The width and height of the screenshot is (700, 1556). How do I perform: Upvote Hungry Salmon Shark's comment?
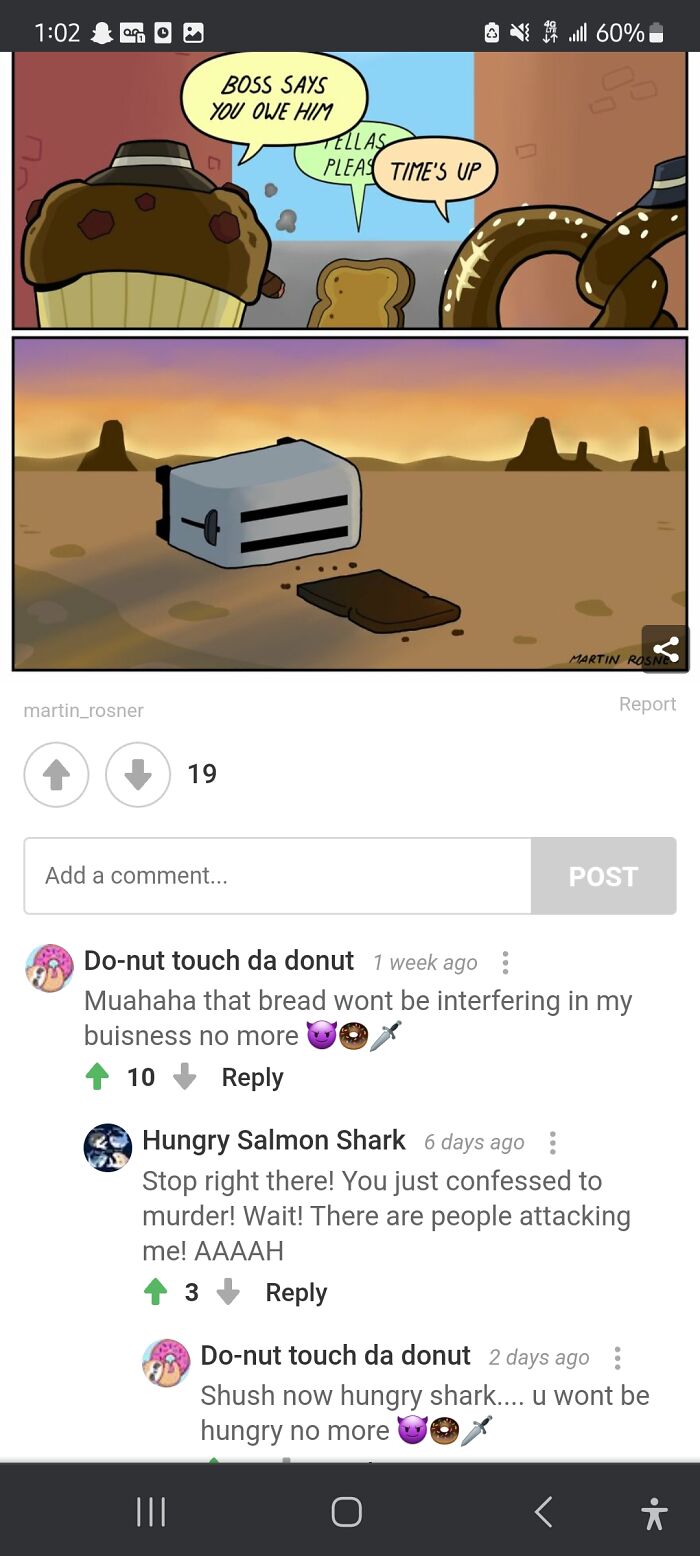[155, 1292]
